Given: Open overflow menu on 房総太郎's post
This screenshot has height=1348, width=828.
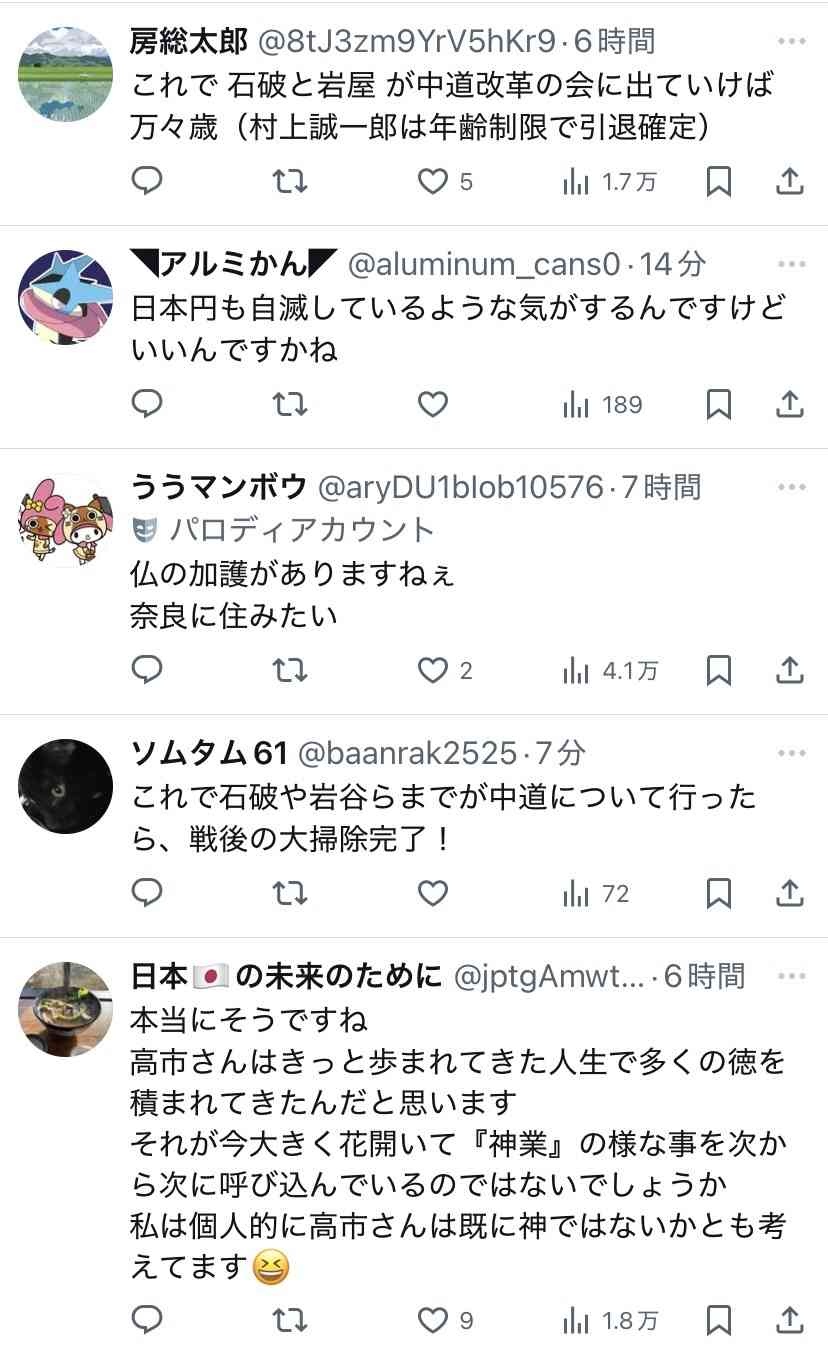Looking at the screenshot, I should tap(791, 41).
